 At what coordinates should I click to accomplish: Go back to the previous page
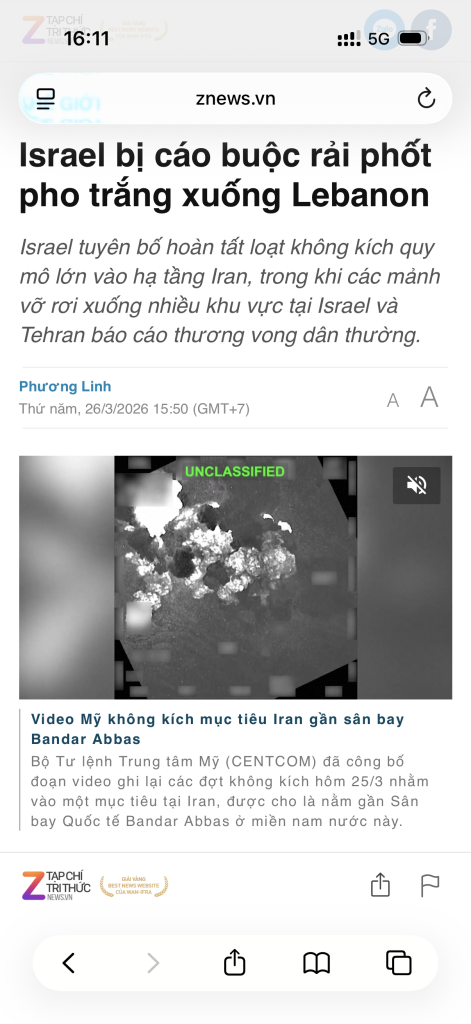point(69,963)
